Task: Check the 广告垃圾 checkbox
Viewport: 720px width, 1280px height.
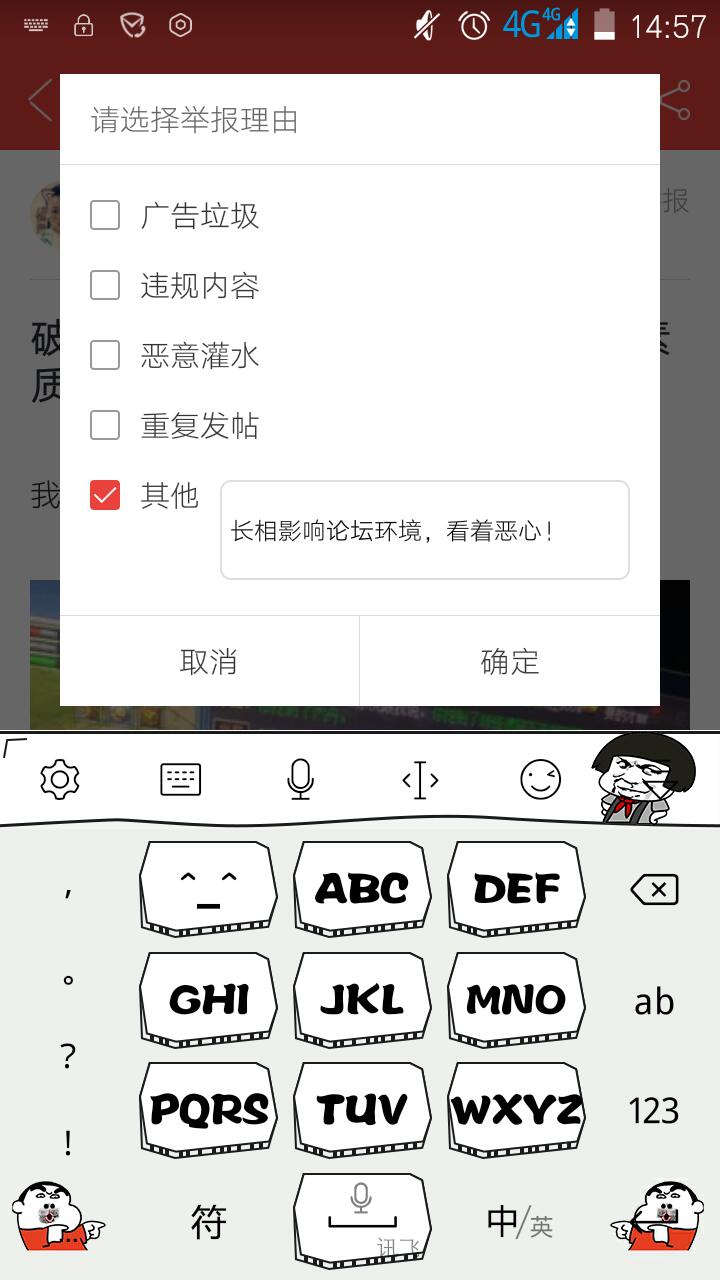Action: coord(105,215)
